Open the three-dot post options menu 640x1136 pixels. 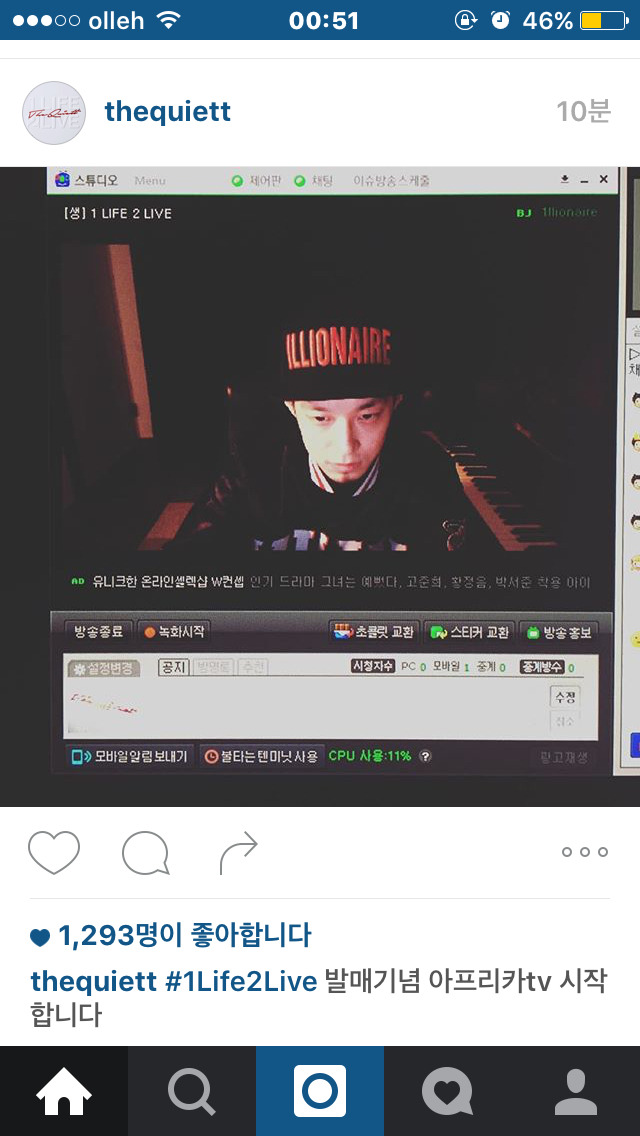[584, 852]
